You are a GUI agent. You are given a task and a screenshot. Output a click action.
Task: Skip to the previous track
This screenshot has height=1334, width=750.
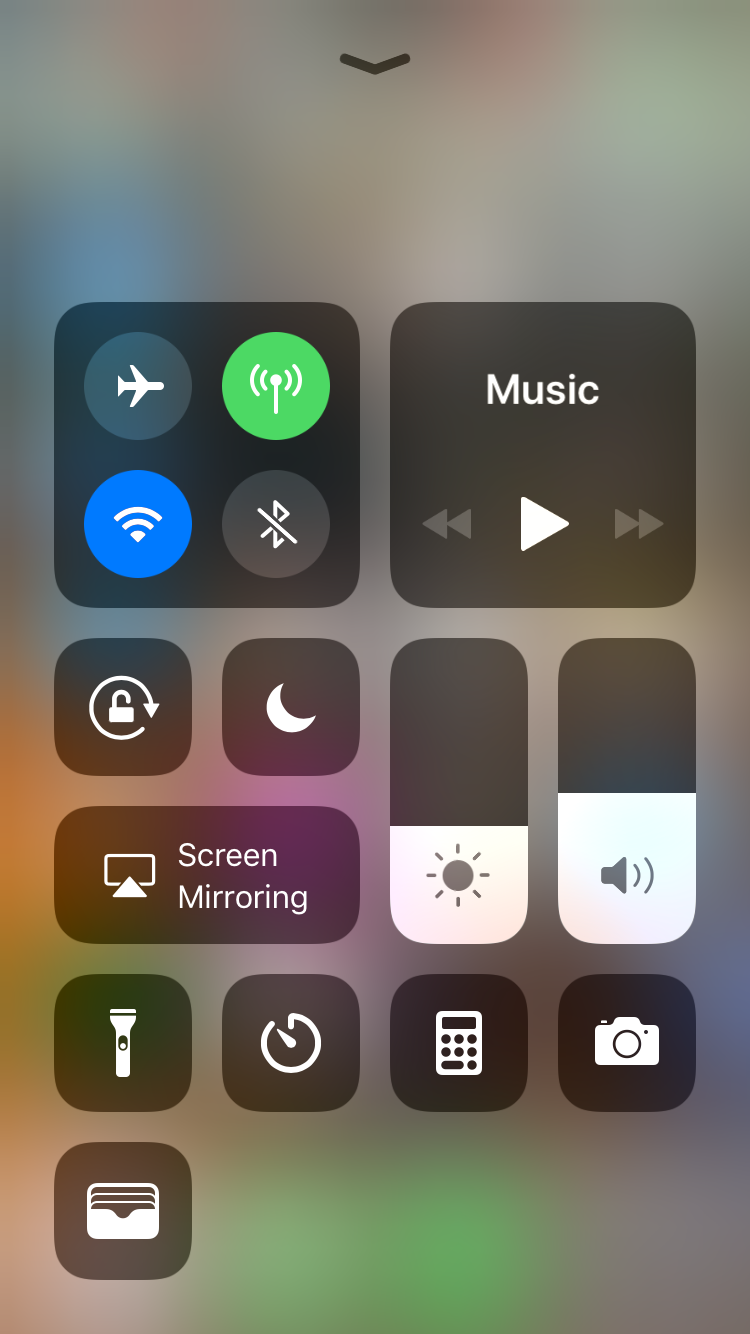(446, 524)
